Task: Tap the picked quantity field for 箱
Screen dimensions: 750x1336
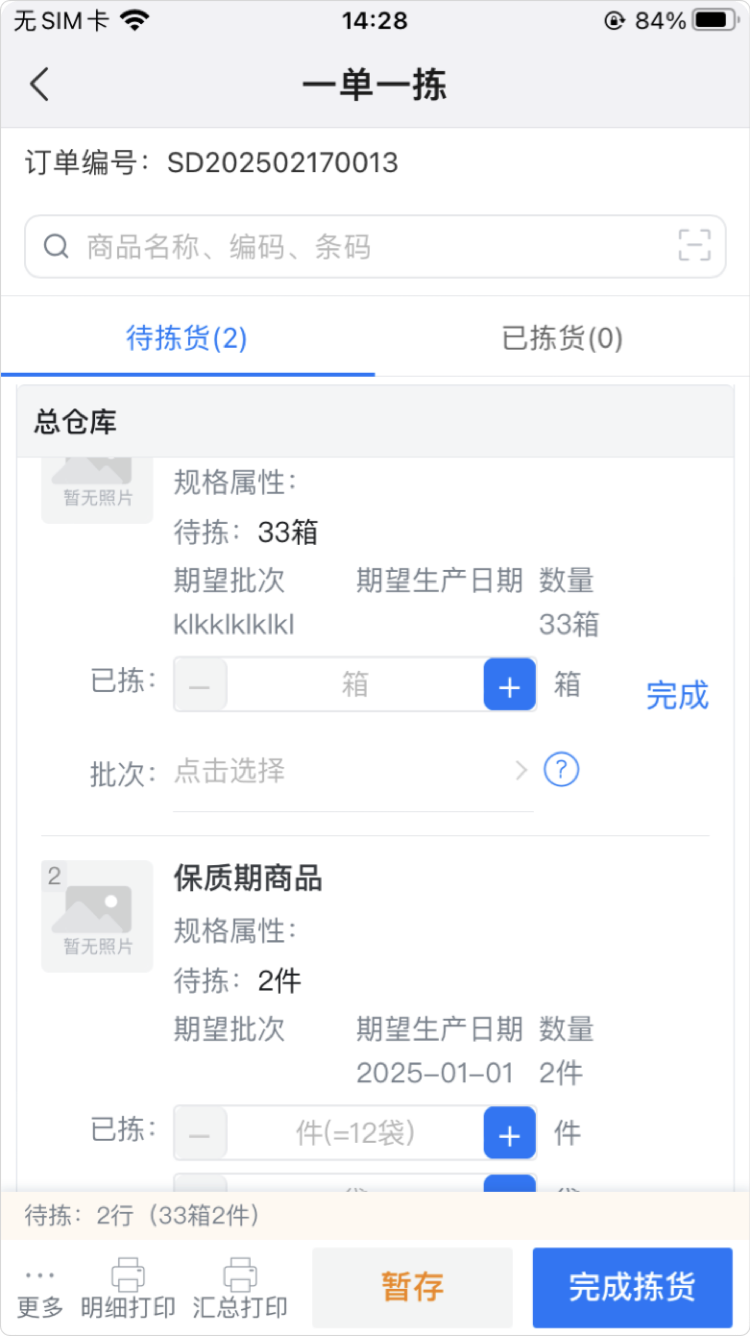Action: [x=355, y=685]
